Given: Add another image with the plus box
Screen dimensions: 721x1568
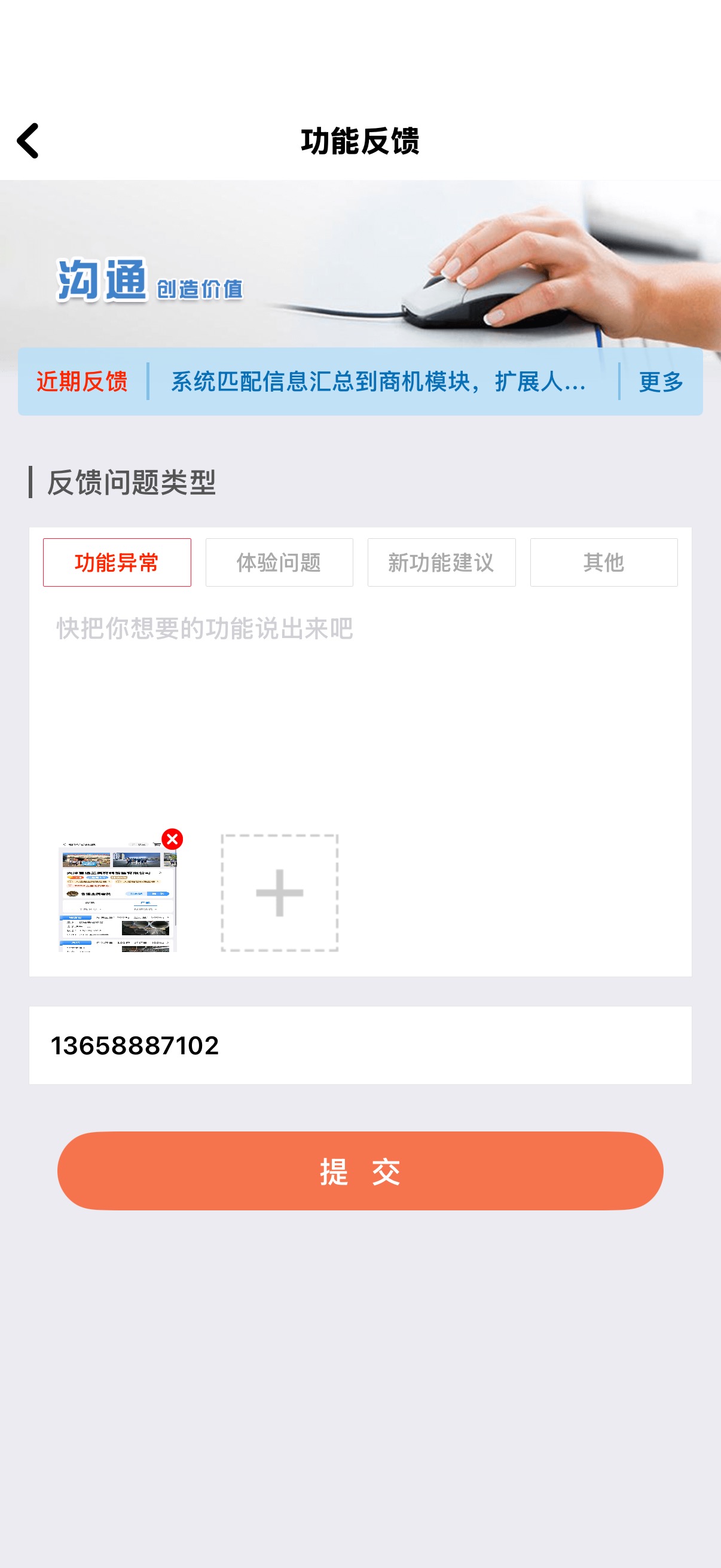Looking at the screenshot, I should pyautogui.click(x=279, y=892).
